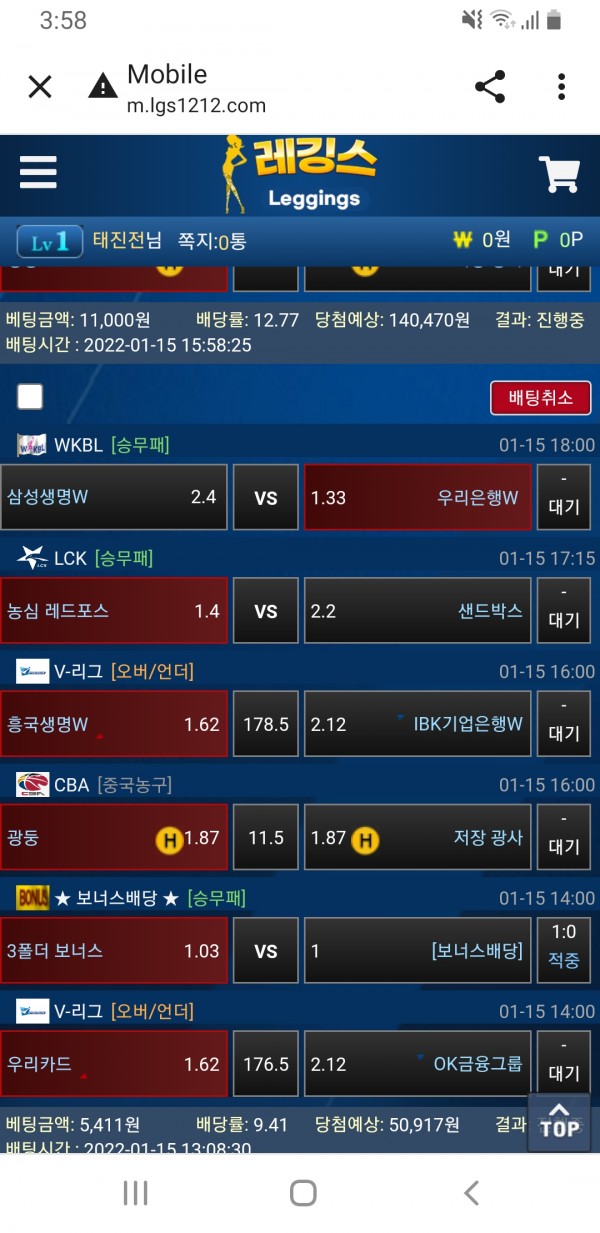
Task: Open the browser overflow menu
Action: (x=562, y=87)
